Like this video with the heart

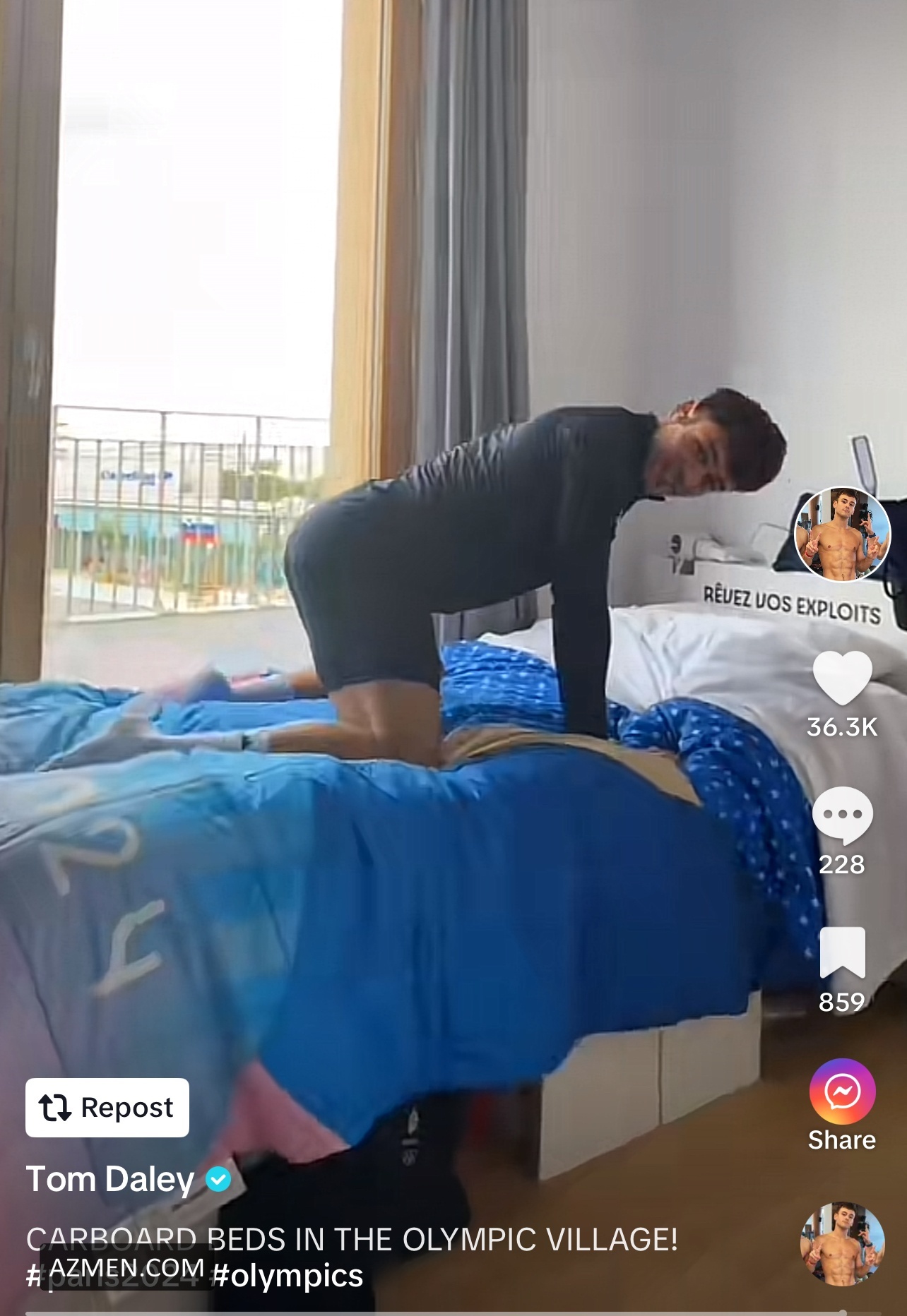[842, 678]
